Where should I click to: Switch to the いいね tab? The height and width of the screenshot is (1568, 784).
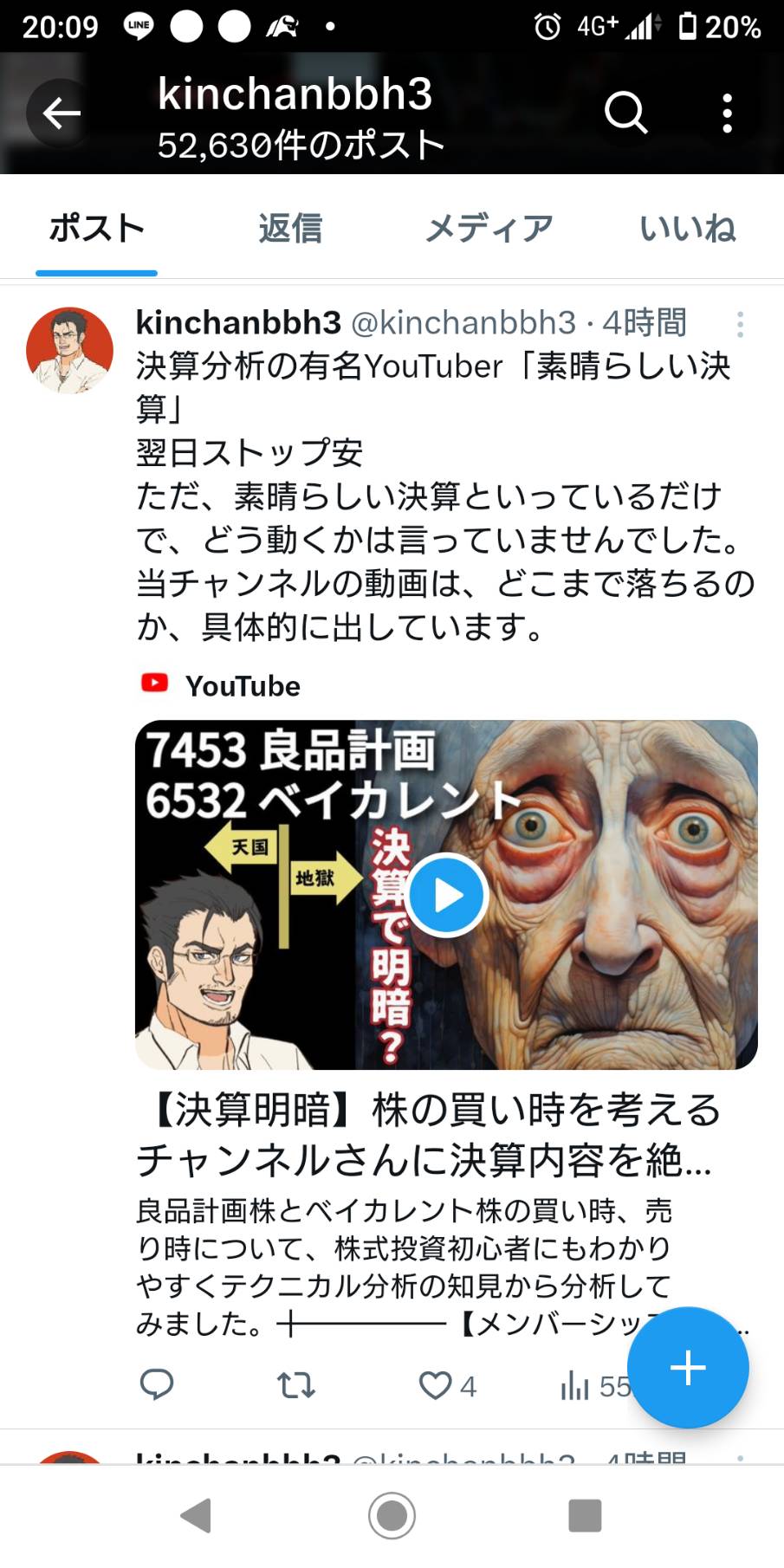tap(688, 229)
